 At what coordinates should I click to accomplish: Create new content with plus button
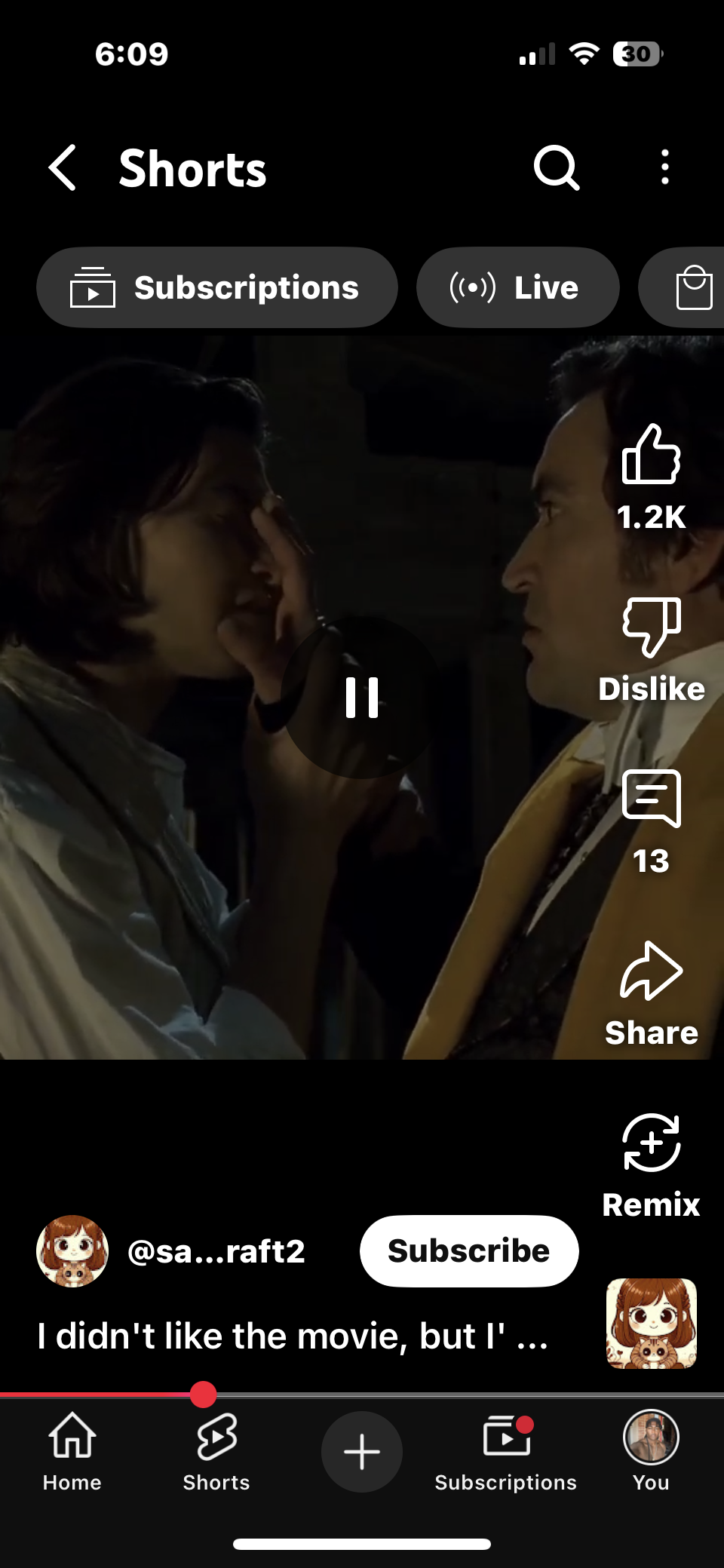362,1451
